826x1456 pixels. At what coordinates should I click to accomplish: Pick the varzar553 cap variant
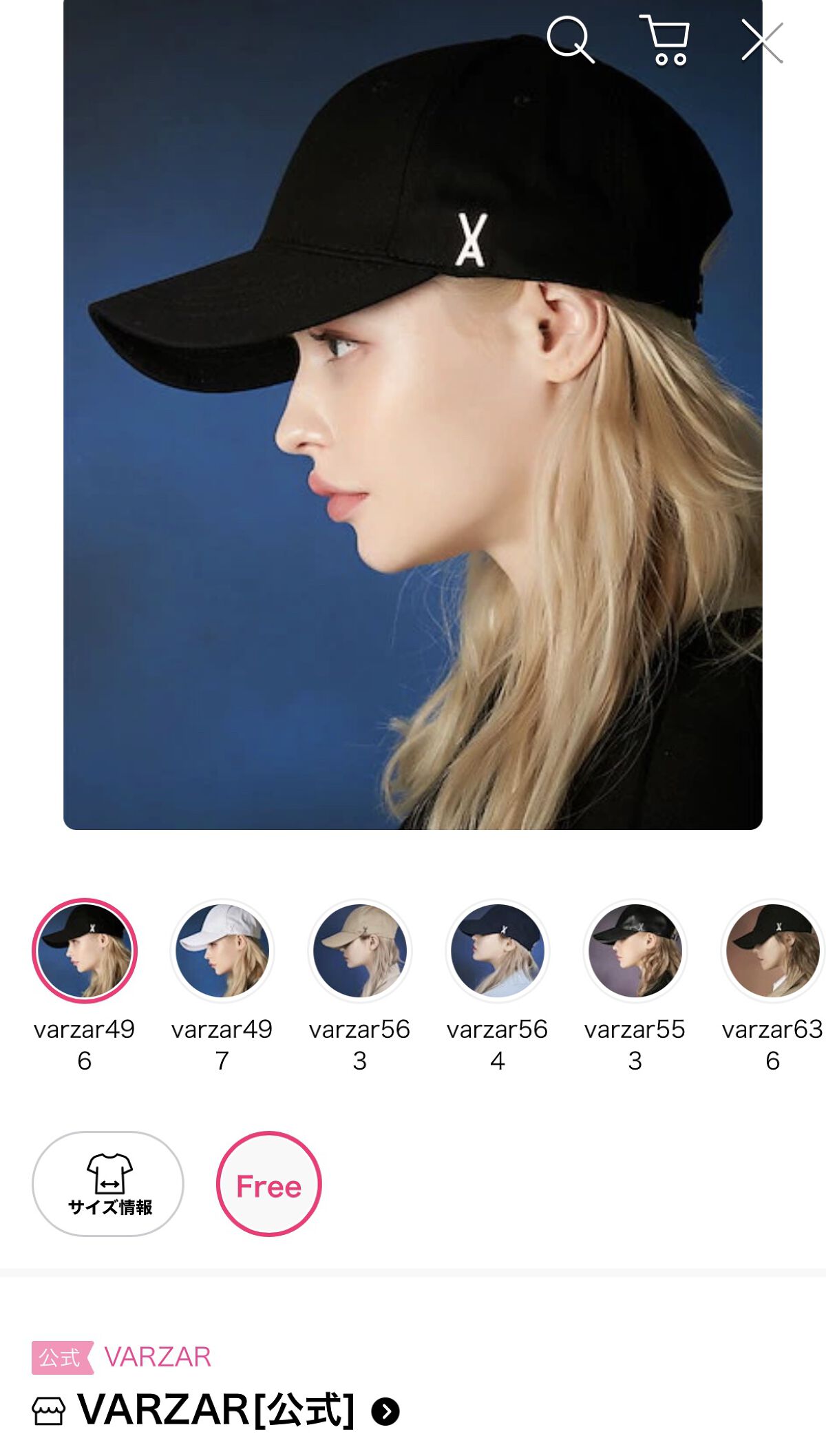click(635, 950)
